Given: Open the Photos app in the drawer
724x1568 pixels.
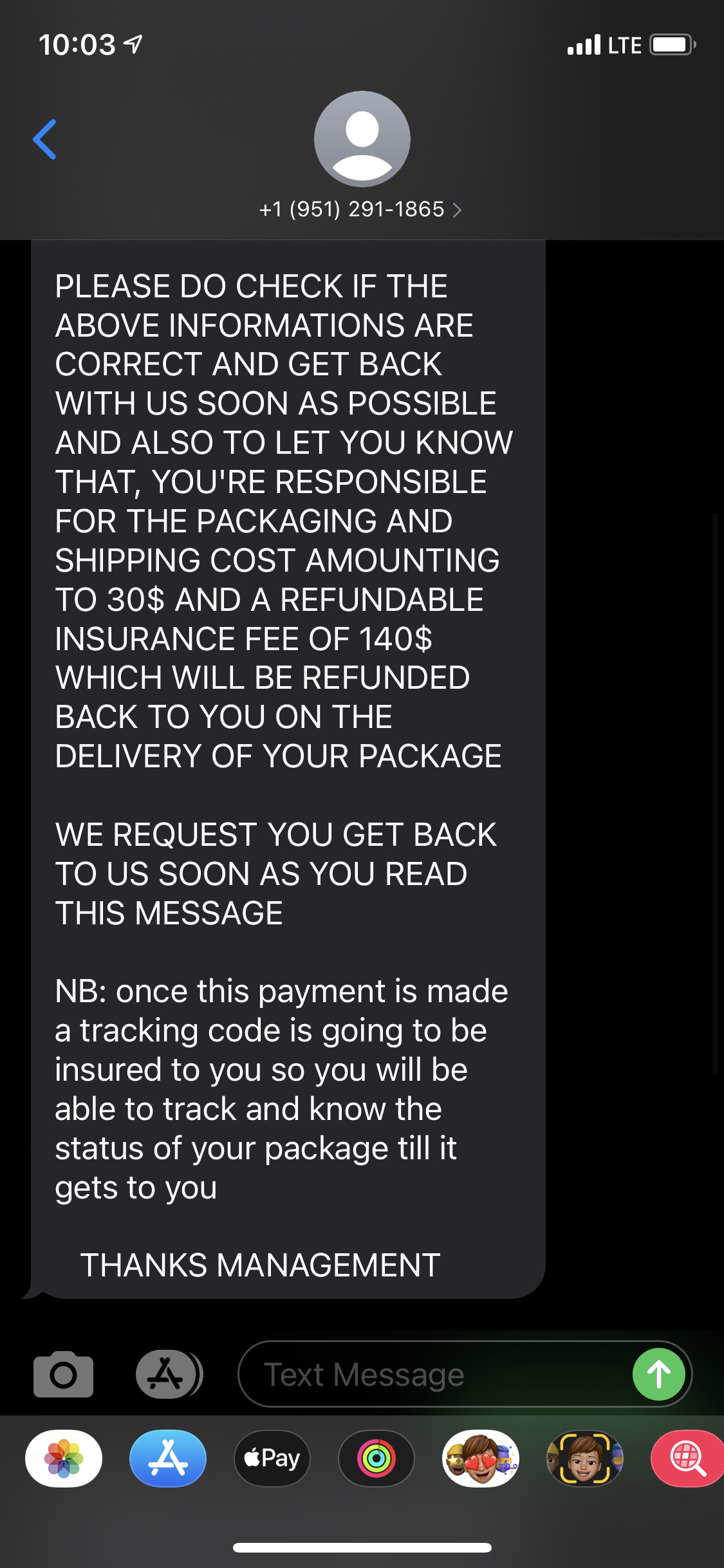Looking at the screenshot, I should 64,1458.
